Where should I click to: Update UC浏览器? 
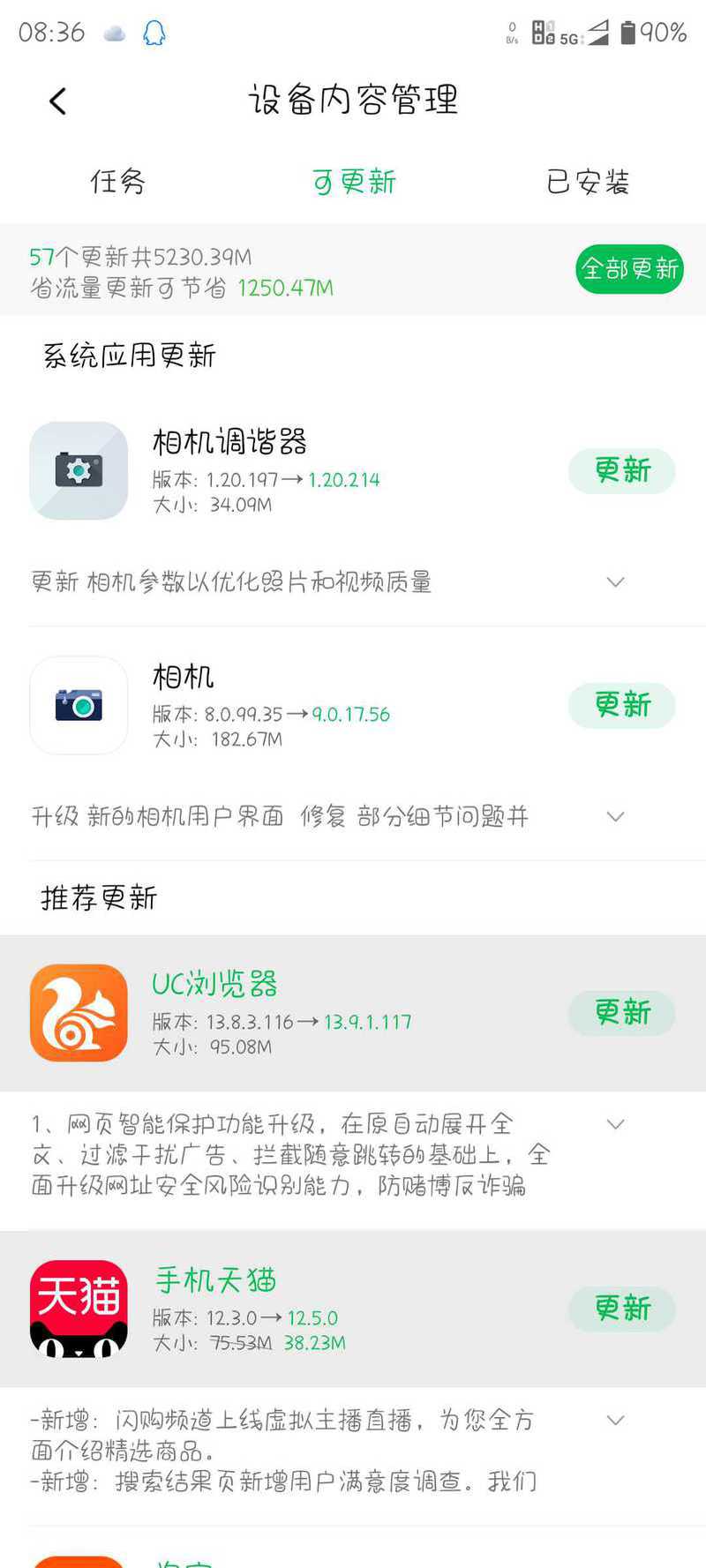click(x=621, y=1012)
